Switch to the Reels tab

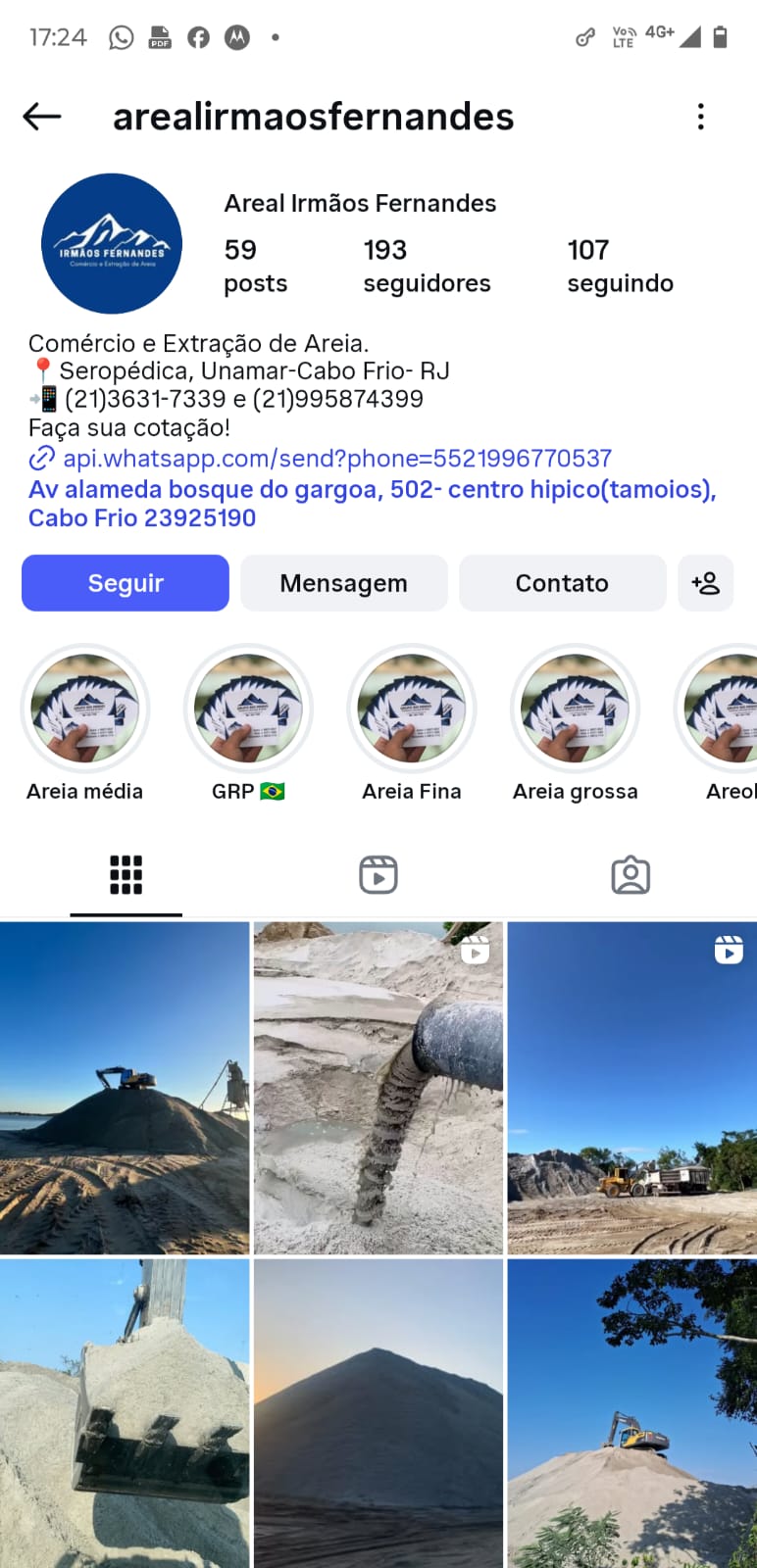click(x=378, y=874)
